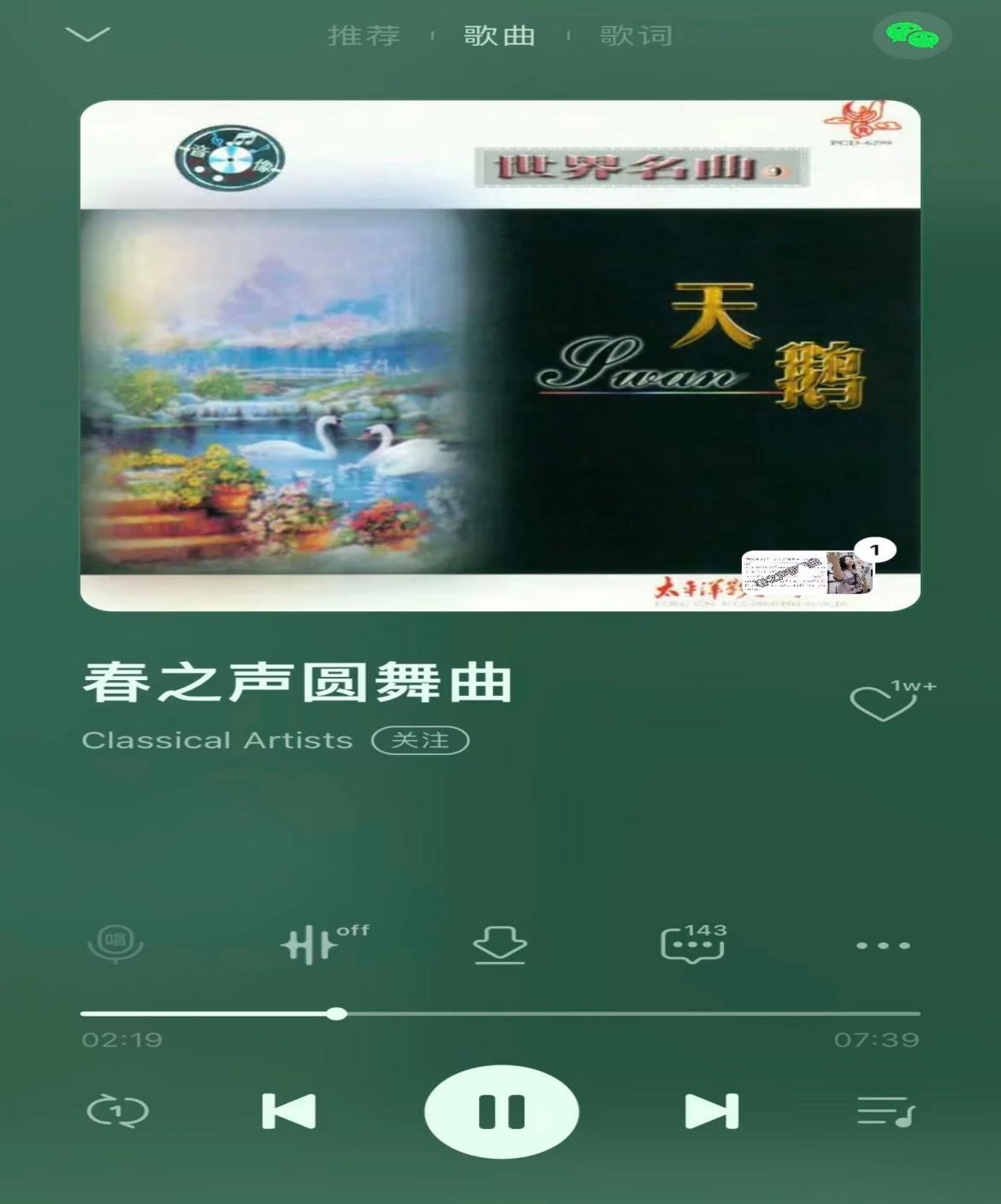Open the three-dot more options menu
The height and width of the screenshot is (1204, 1001).
coord(883,945)
